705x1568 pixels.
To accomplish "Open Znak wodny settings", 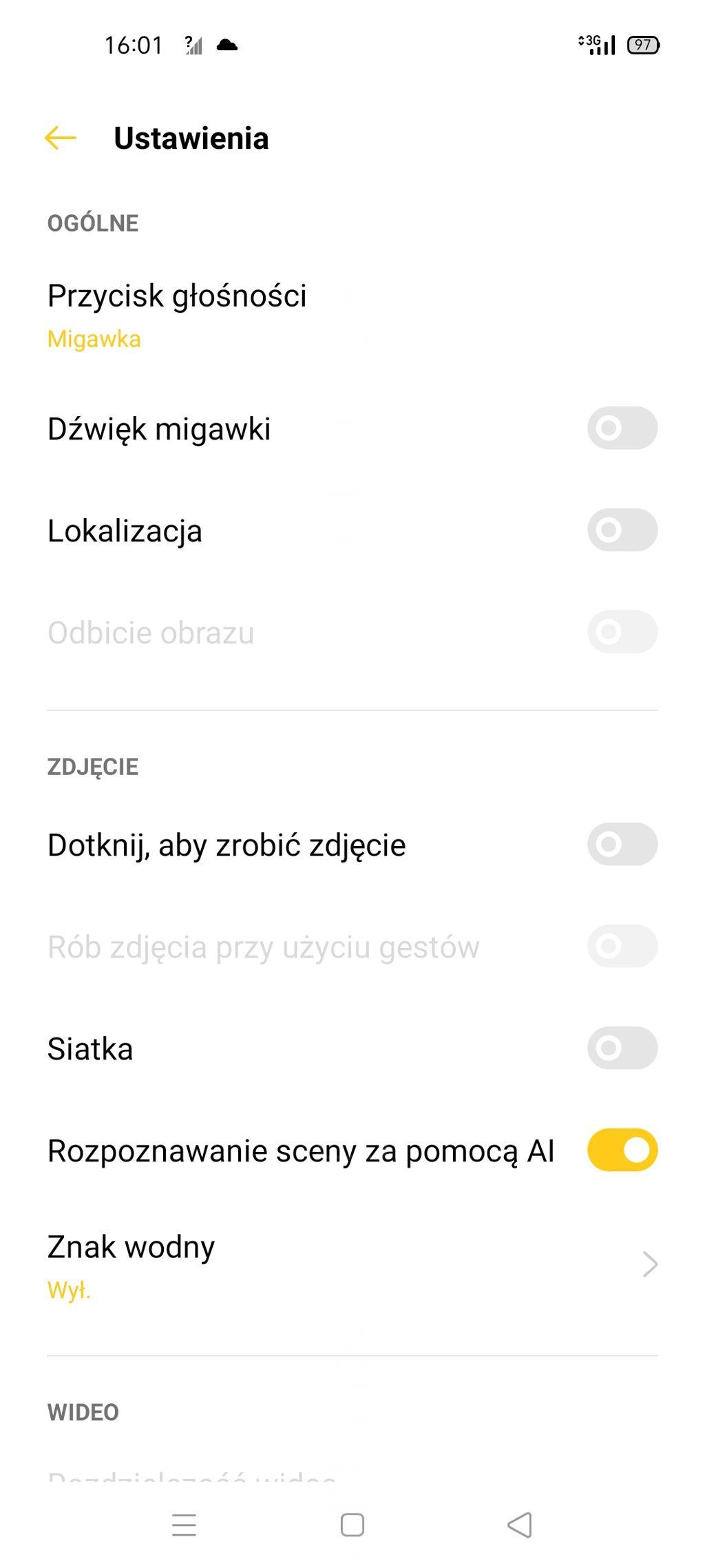I will click(x=351, y=1264).
